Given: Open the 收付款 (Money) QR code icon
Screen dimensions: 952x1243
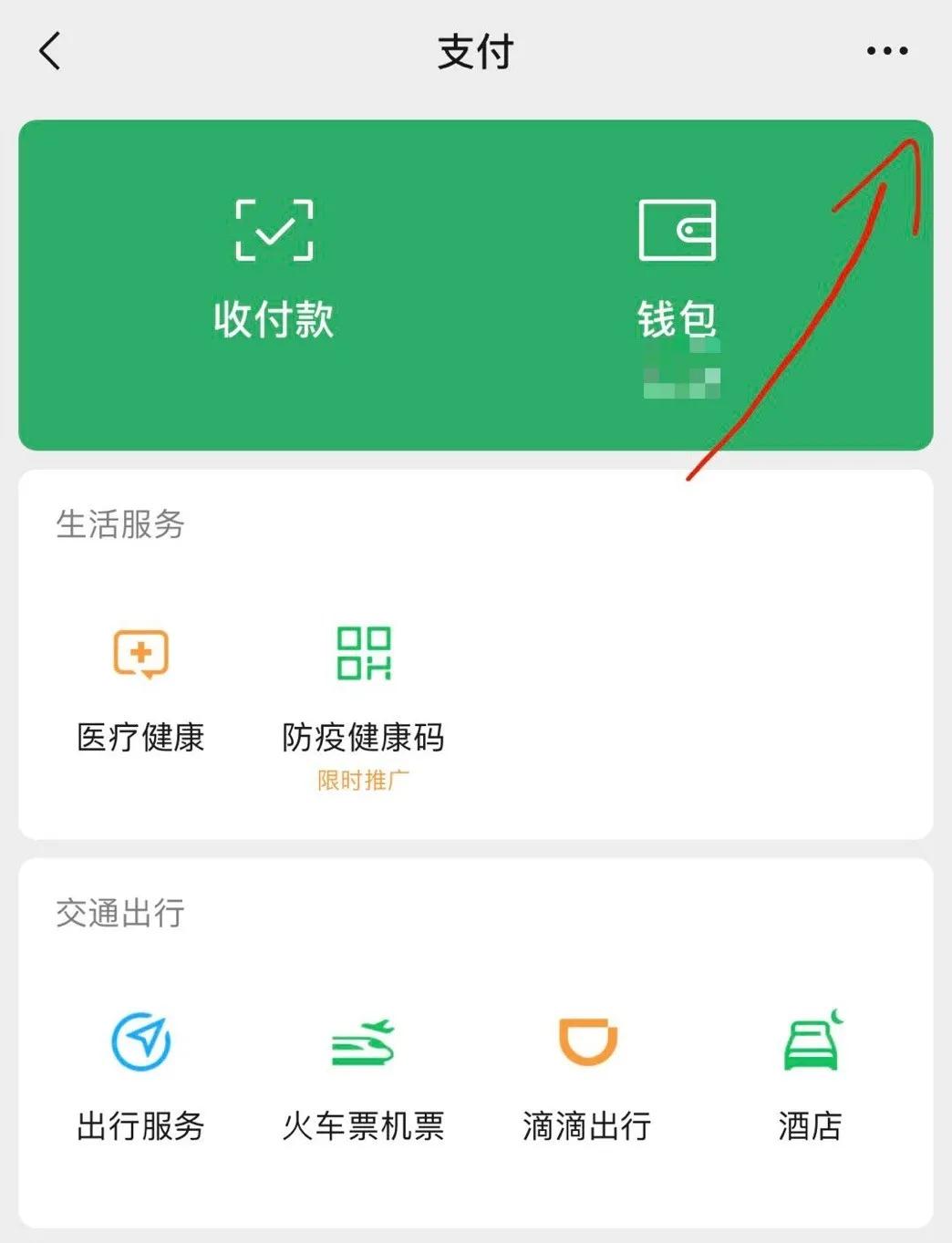Looking at the screenshot, I should [272, 231].
